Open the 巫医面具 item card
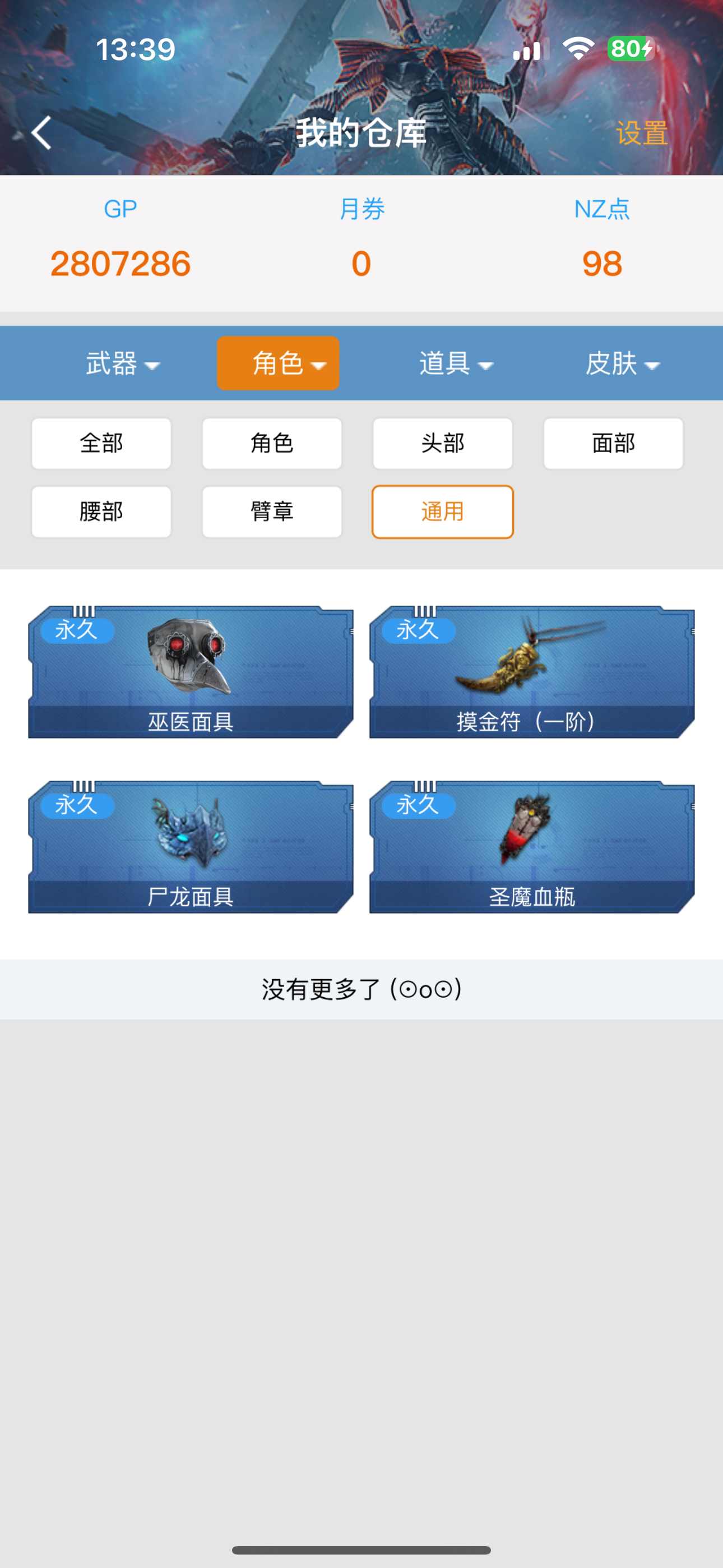Viewport: 723px width, 1568px height. (x=191, y=671)
